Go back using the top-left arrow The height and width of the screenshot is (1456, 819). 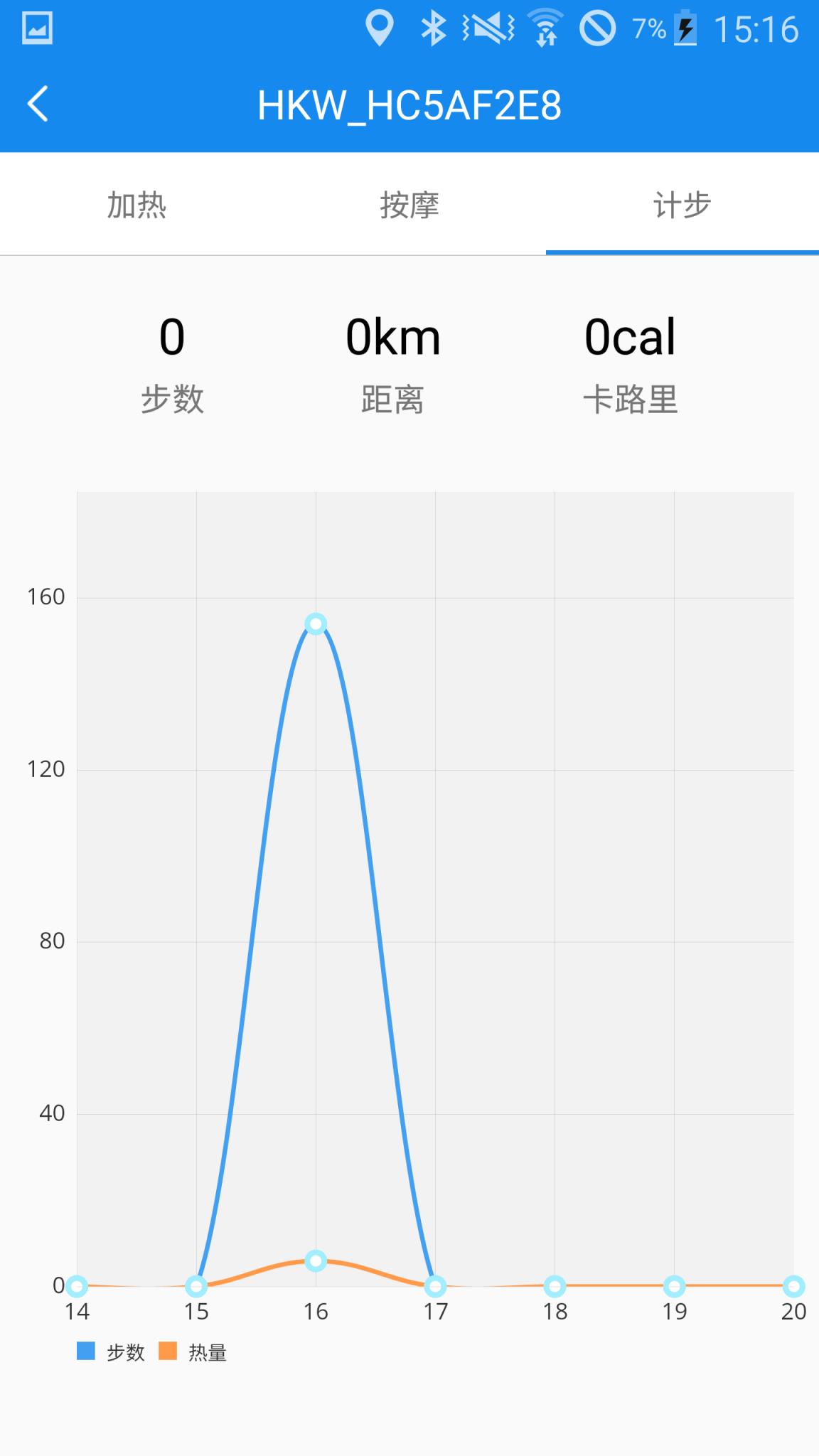tap(38, 105)
